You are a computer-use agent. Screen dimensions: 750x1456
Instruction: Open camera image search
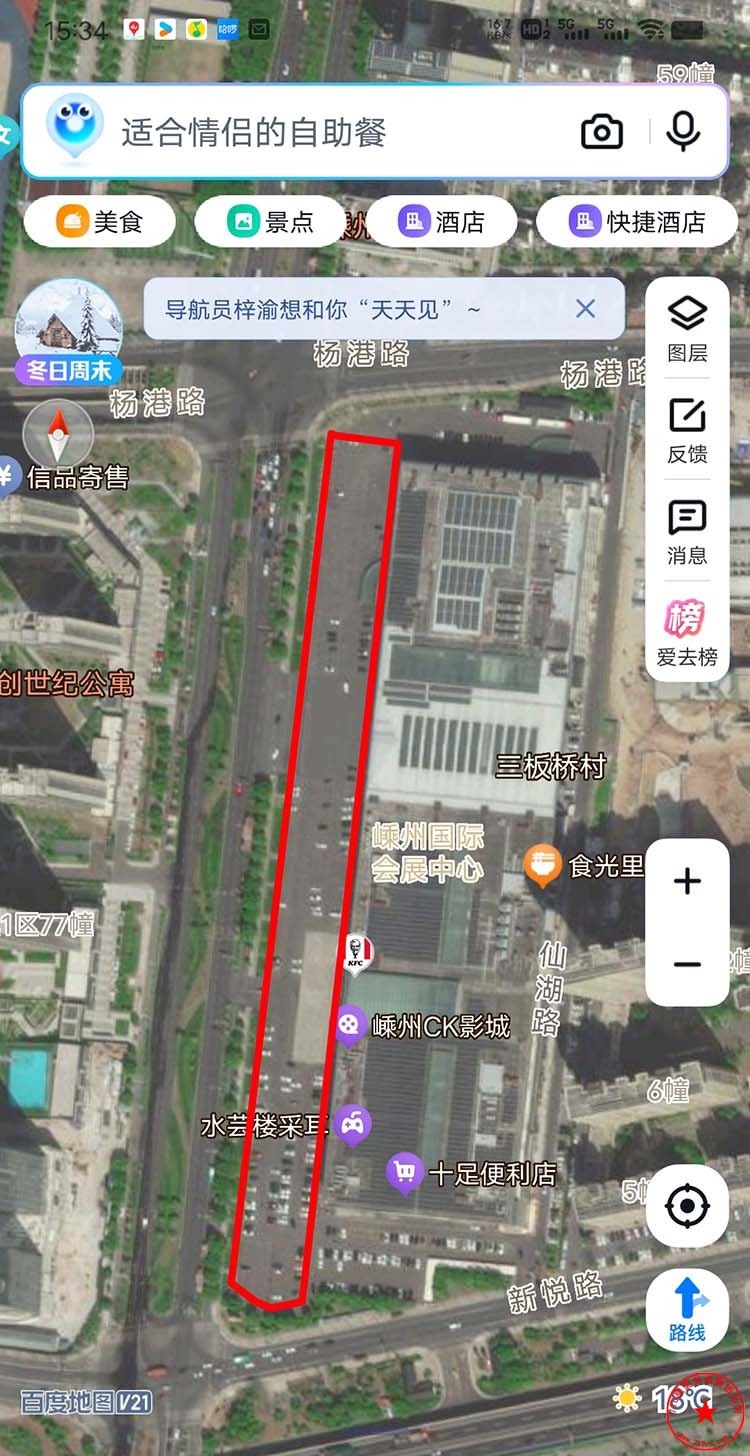point(602,132)
